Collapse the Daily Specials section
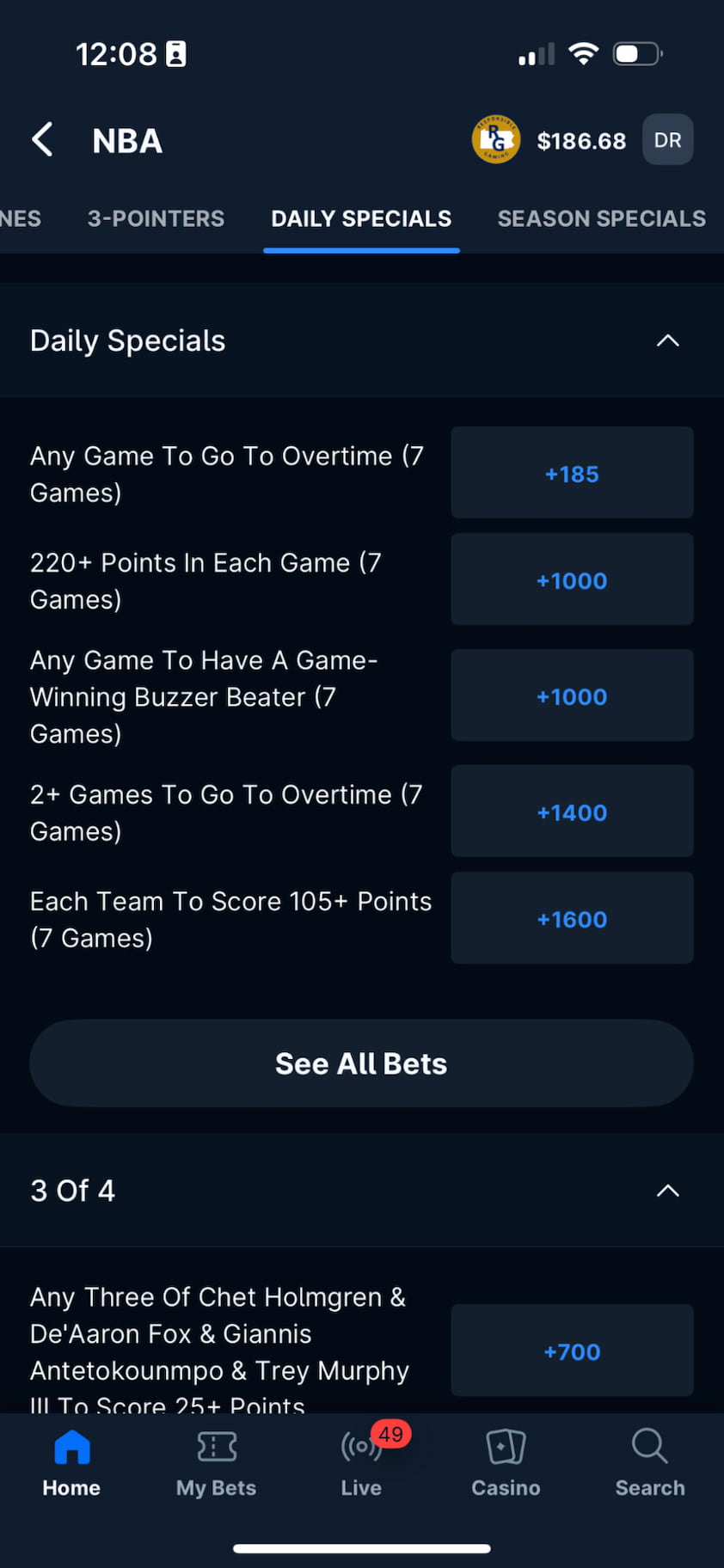 coord(668,340)
